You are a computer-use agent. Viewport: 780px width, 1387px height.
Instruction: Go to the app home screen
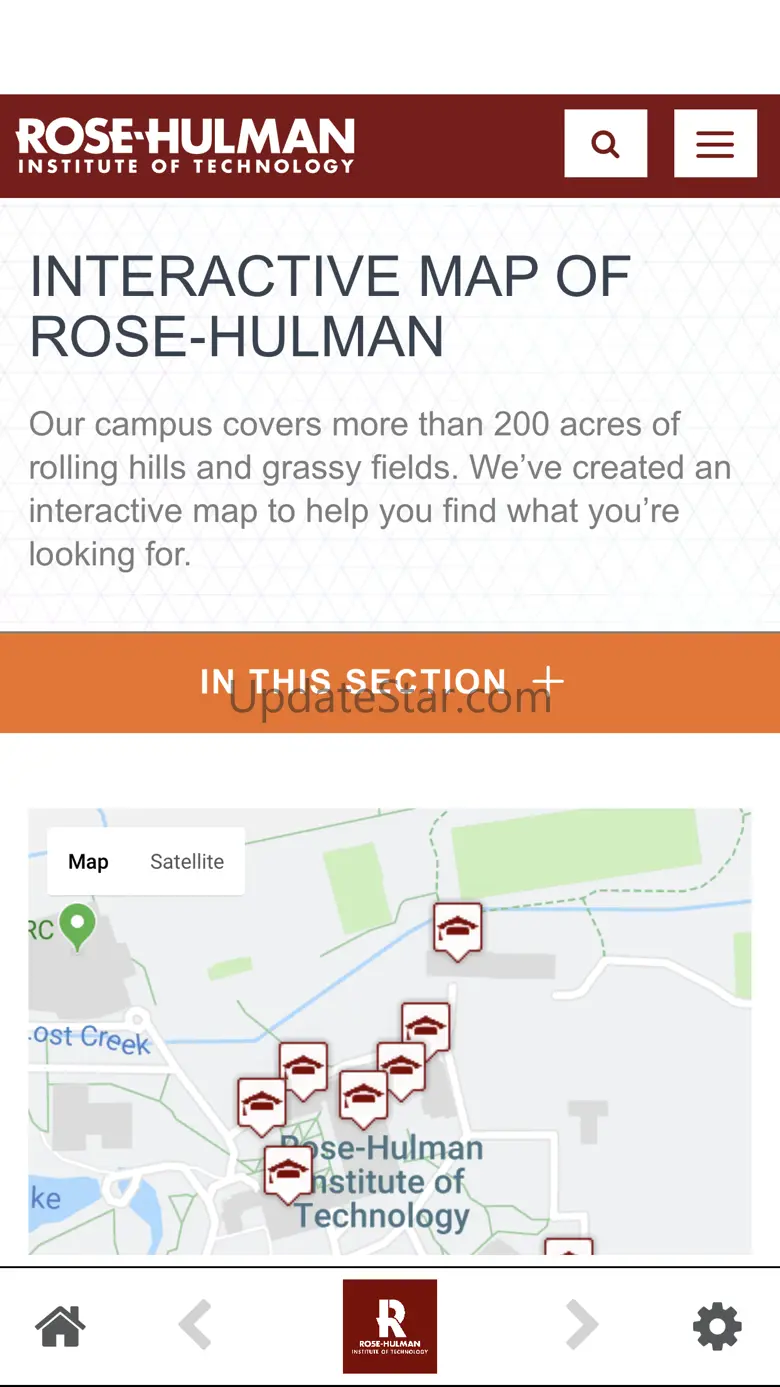point(60,1327)
